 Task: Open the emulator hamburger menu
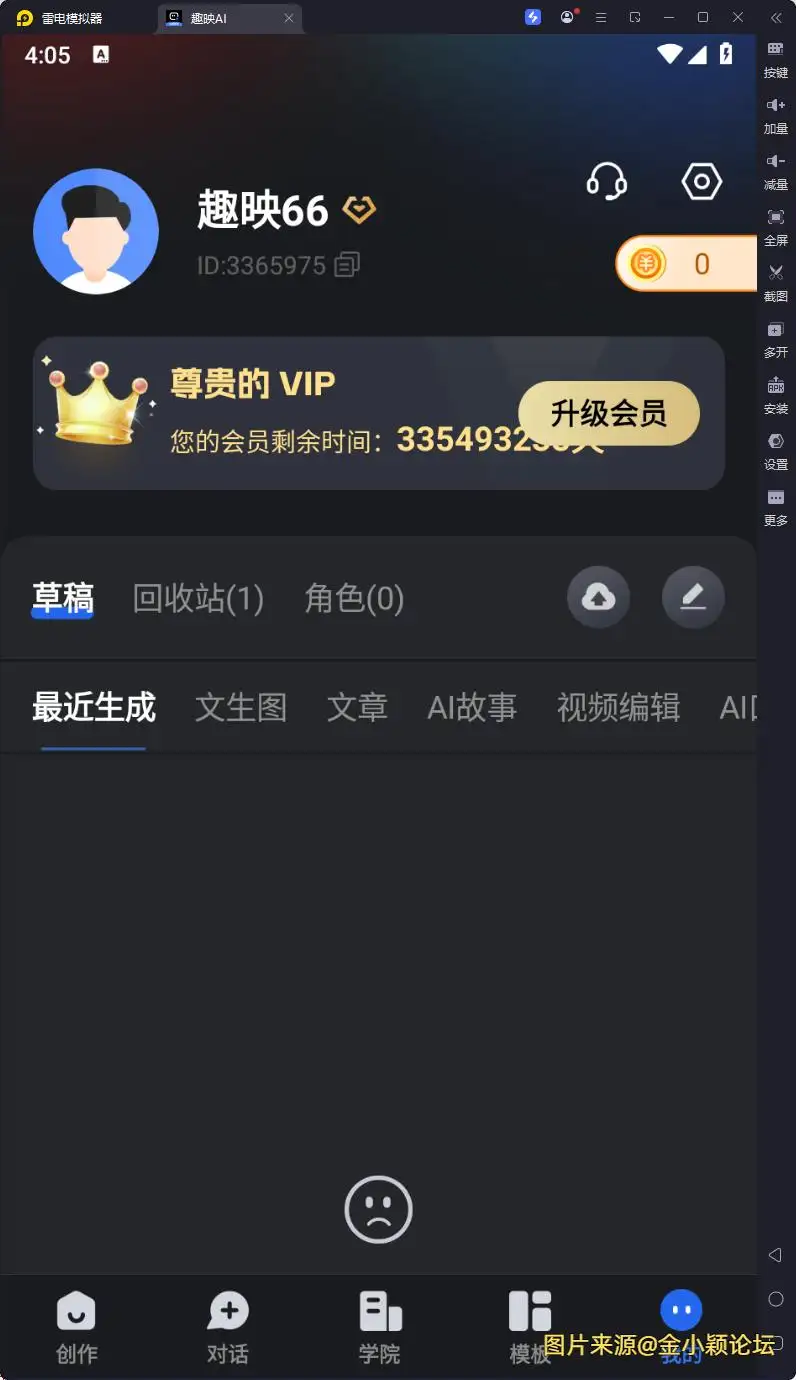tap(598, 17)
